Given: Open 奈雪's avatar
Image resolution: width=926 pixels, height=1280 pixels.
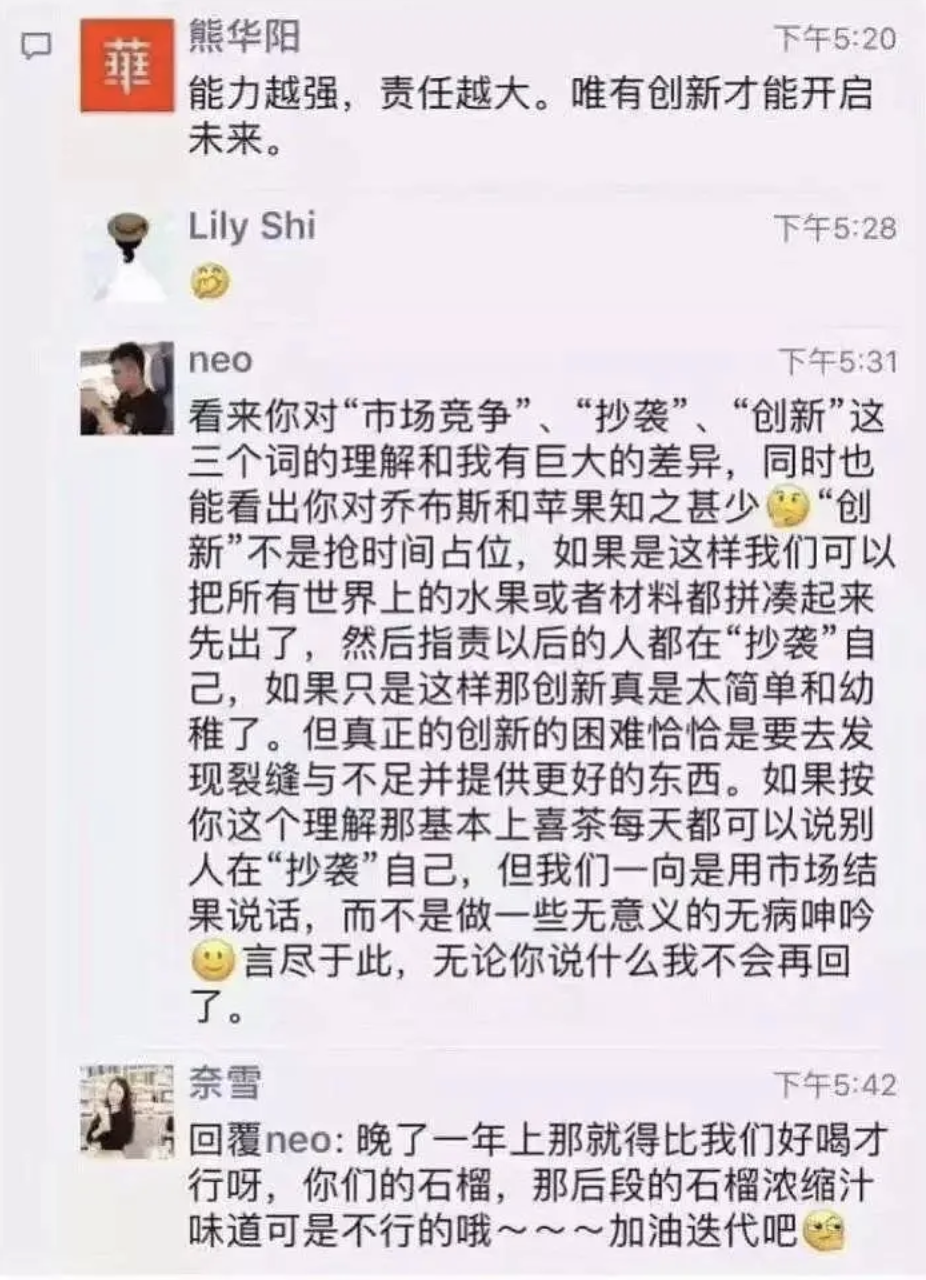Looking at the screenshot, I should (127, 1111).
